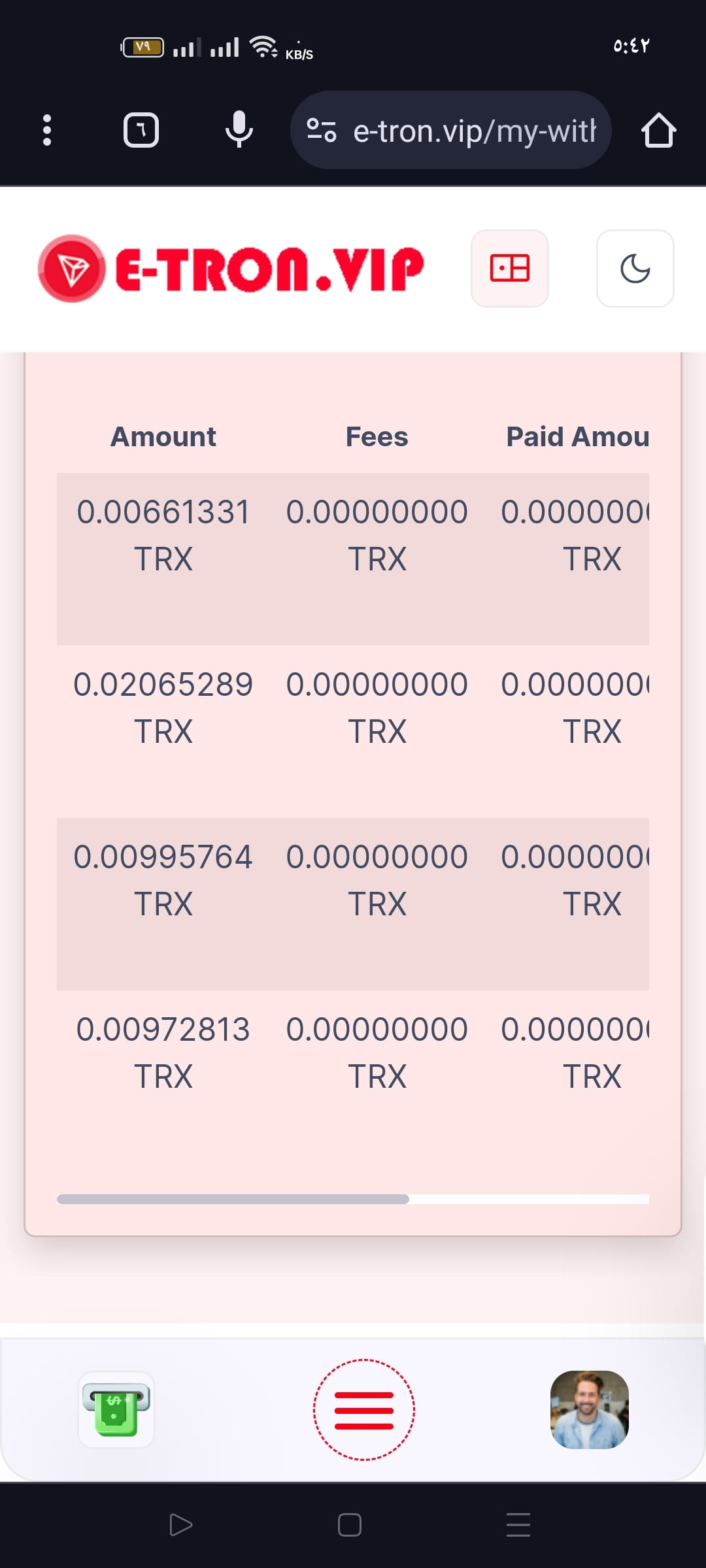Toggle dark mode with the moon icon

click(635, 269)
